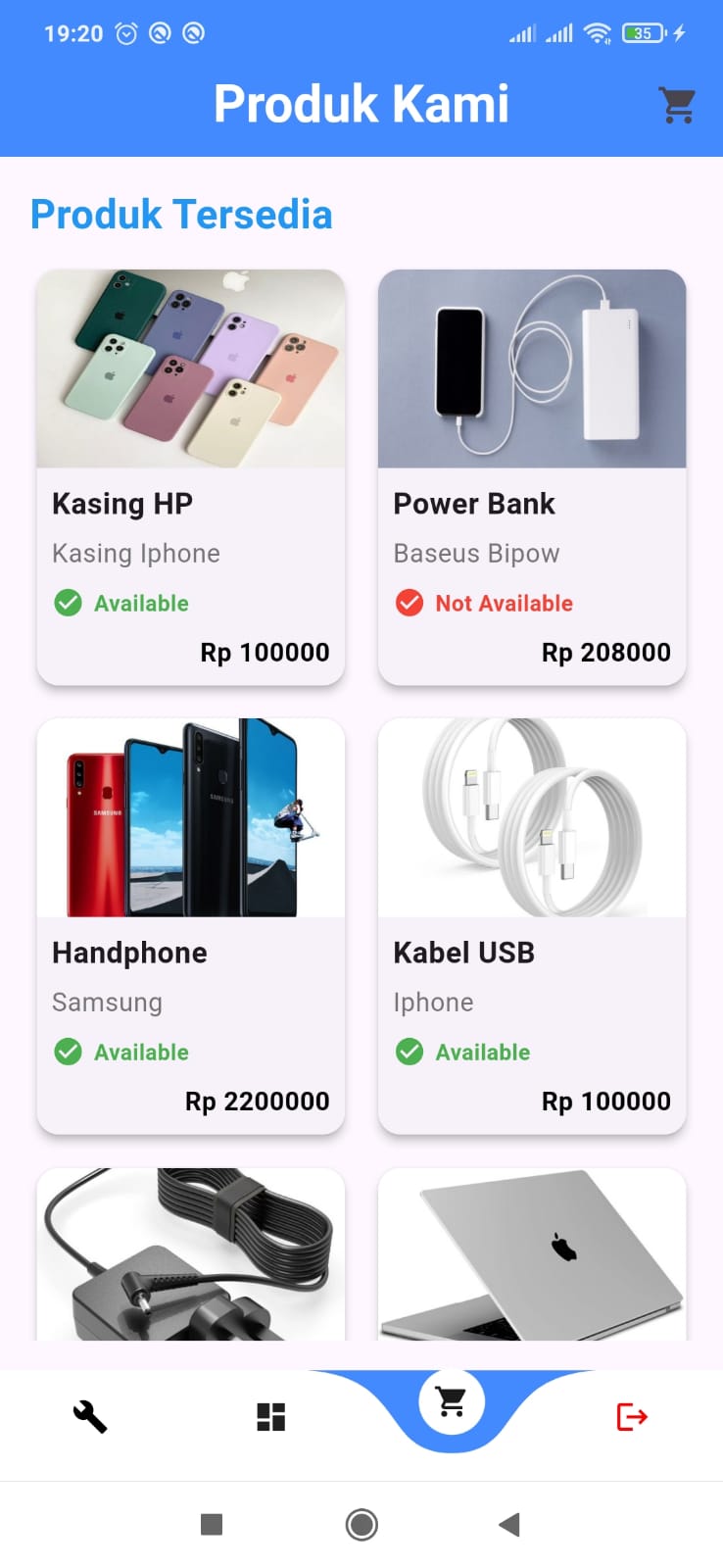Select the highlighted cart tab in bottom bar
The height and width of the screenshot is (1568, 723).
click(x=452, y=1401)
